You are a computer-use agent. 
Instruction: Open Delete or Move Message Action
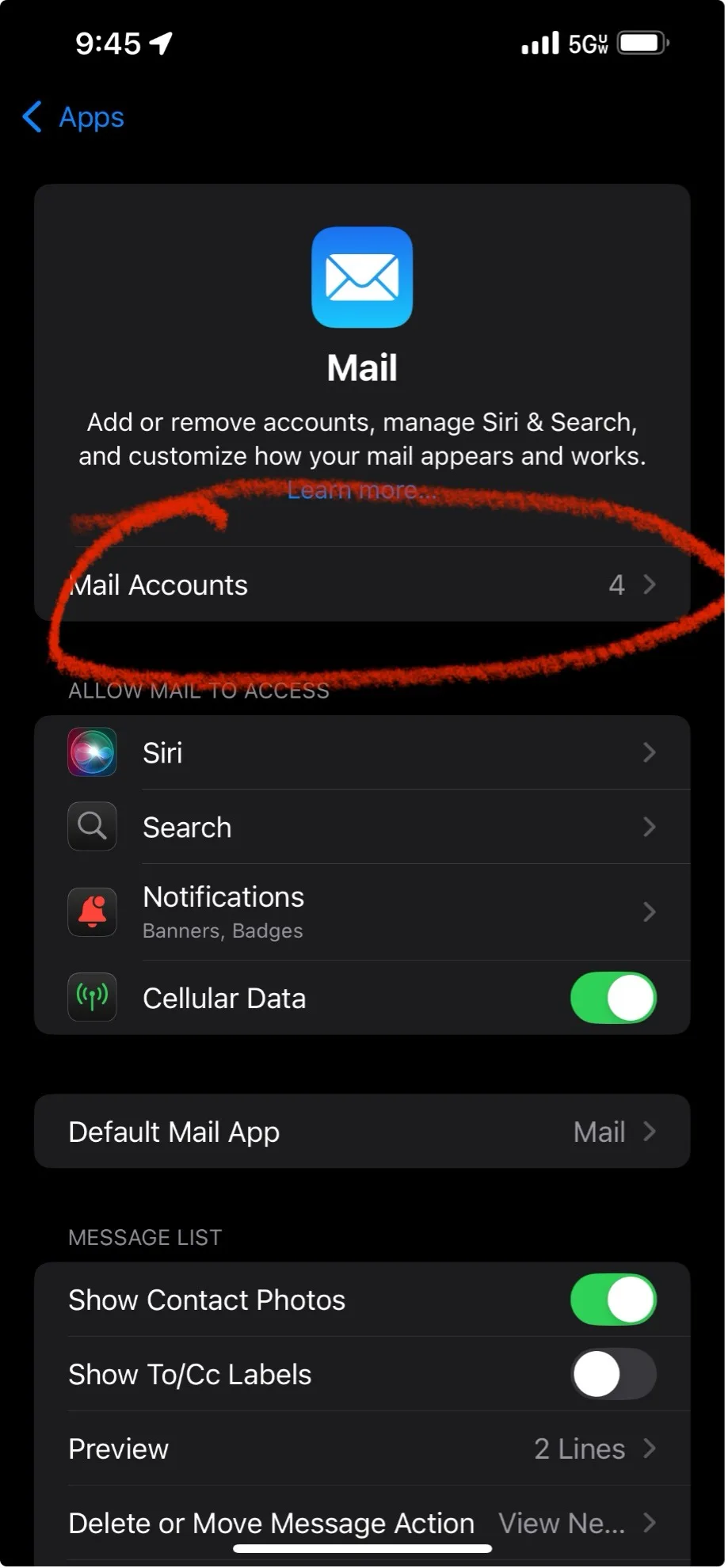pyautogui.click(x=362, y=1523)
